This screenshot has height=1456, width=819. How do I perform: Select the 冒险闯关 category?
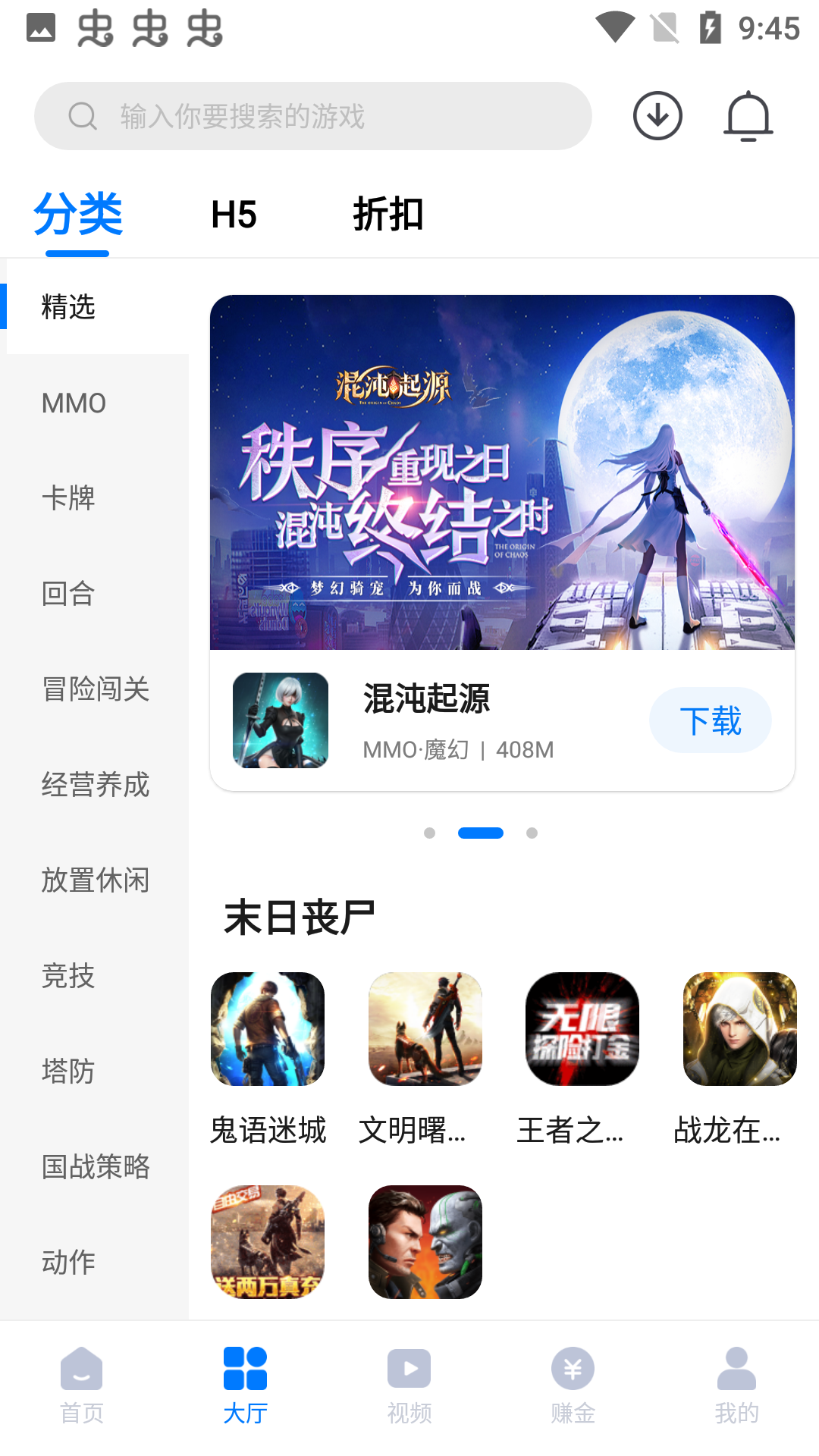click(96, 689)
